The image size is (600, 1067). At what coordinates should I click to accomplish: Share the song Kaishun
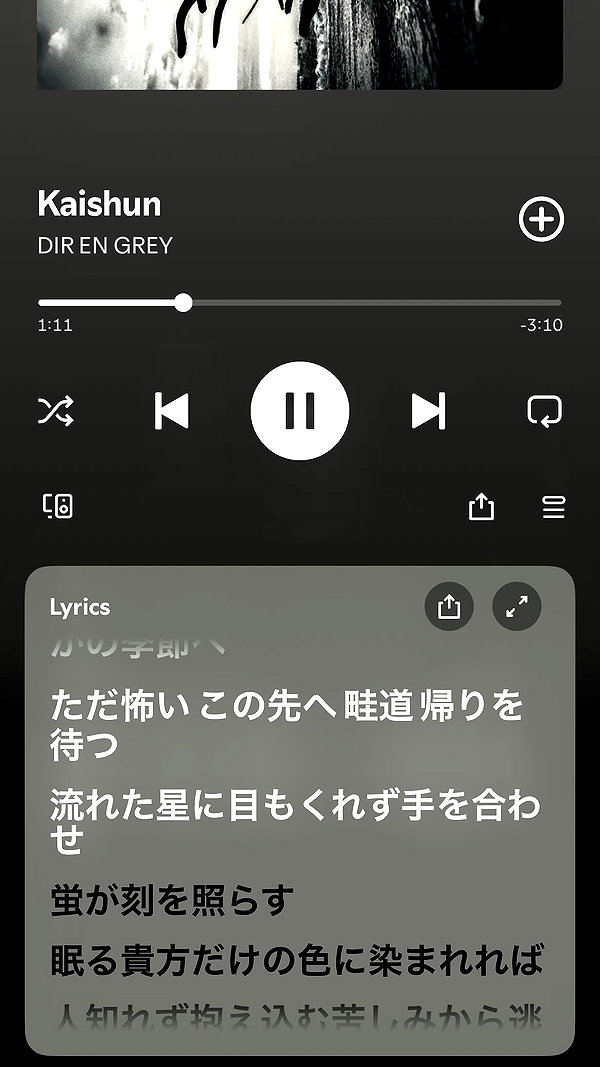pos(482,507)
